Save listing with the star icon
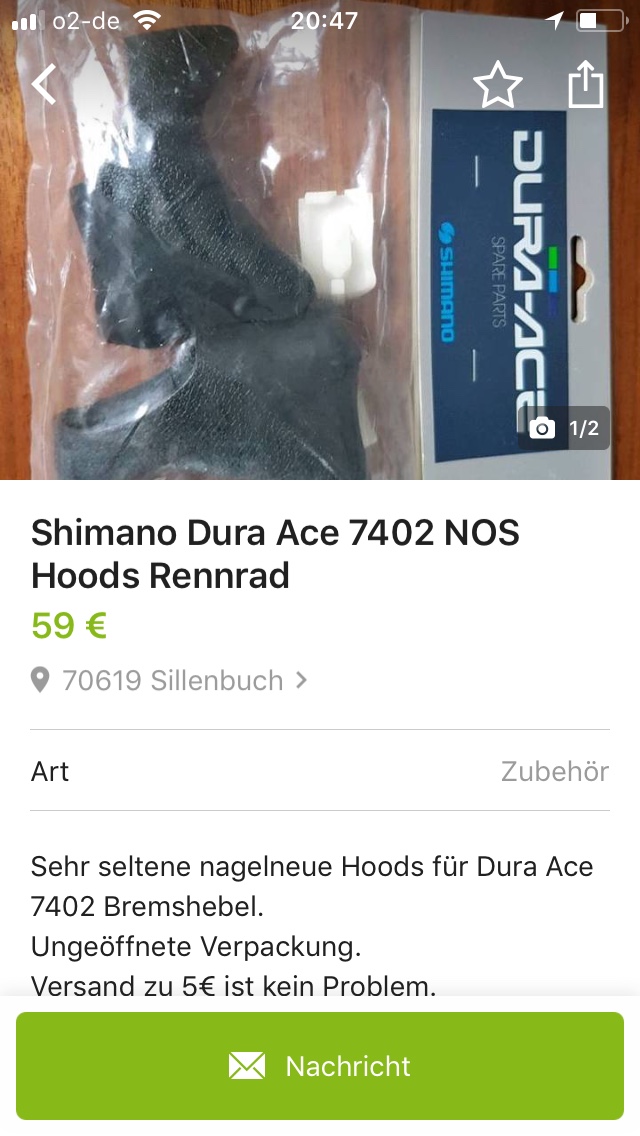 pyautogui.click(x=497, y=85)
